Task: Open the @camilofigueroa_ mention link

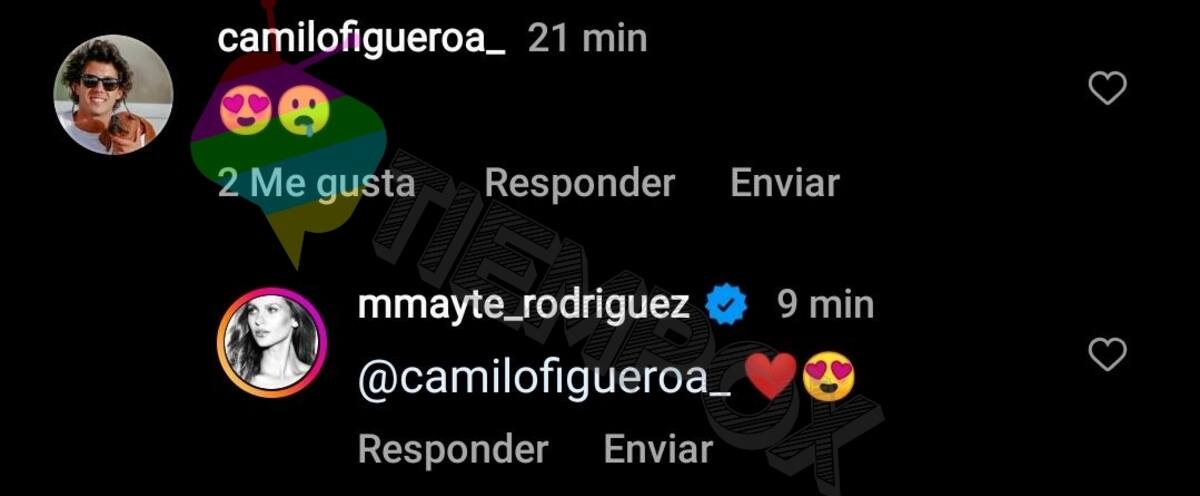Action: point(545,381)
